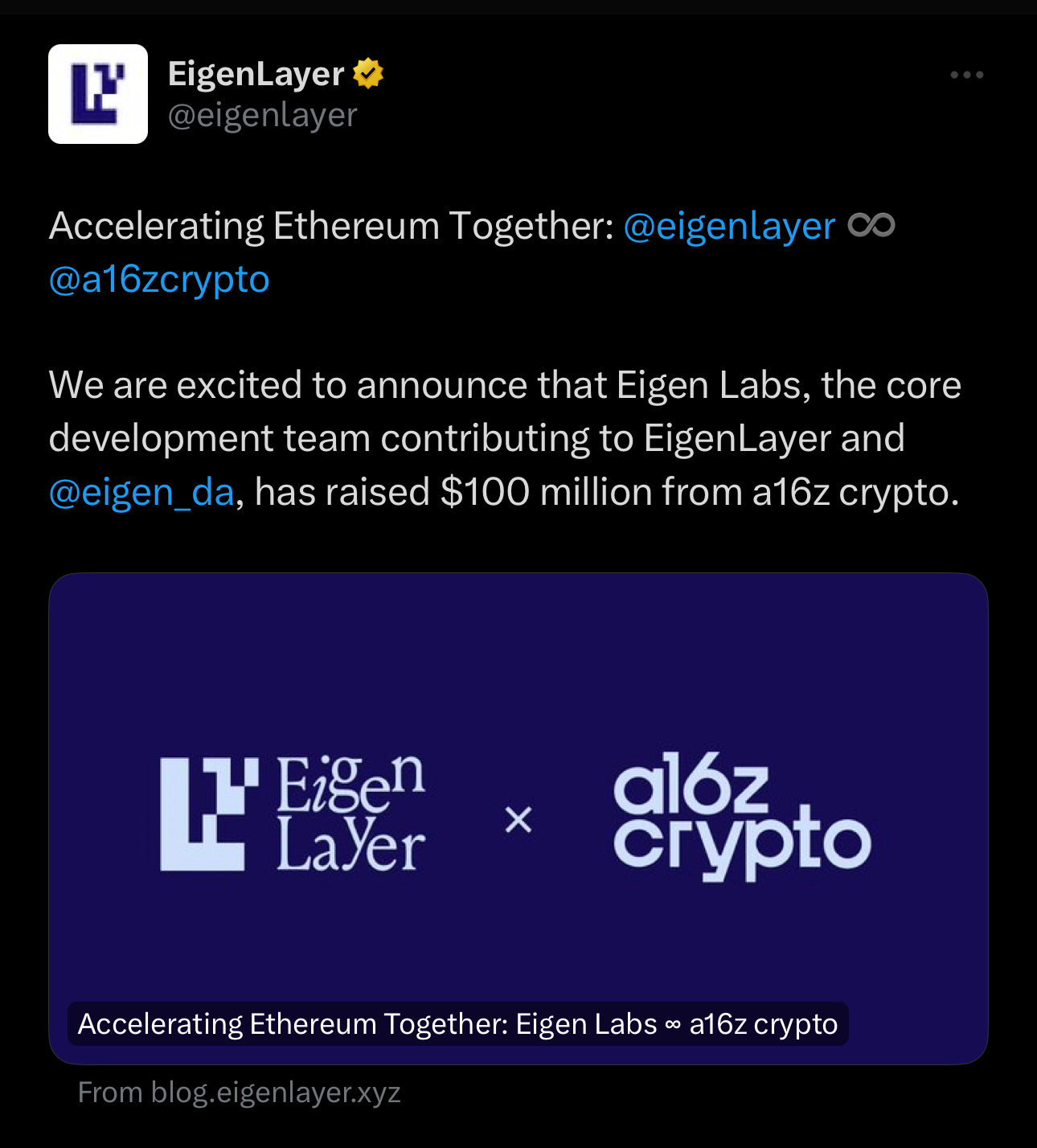Tap the @eigenlayer mention link
The height and width of the screenshot is (1148, 1037).
[729, 226]
